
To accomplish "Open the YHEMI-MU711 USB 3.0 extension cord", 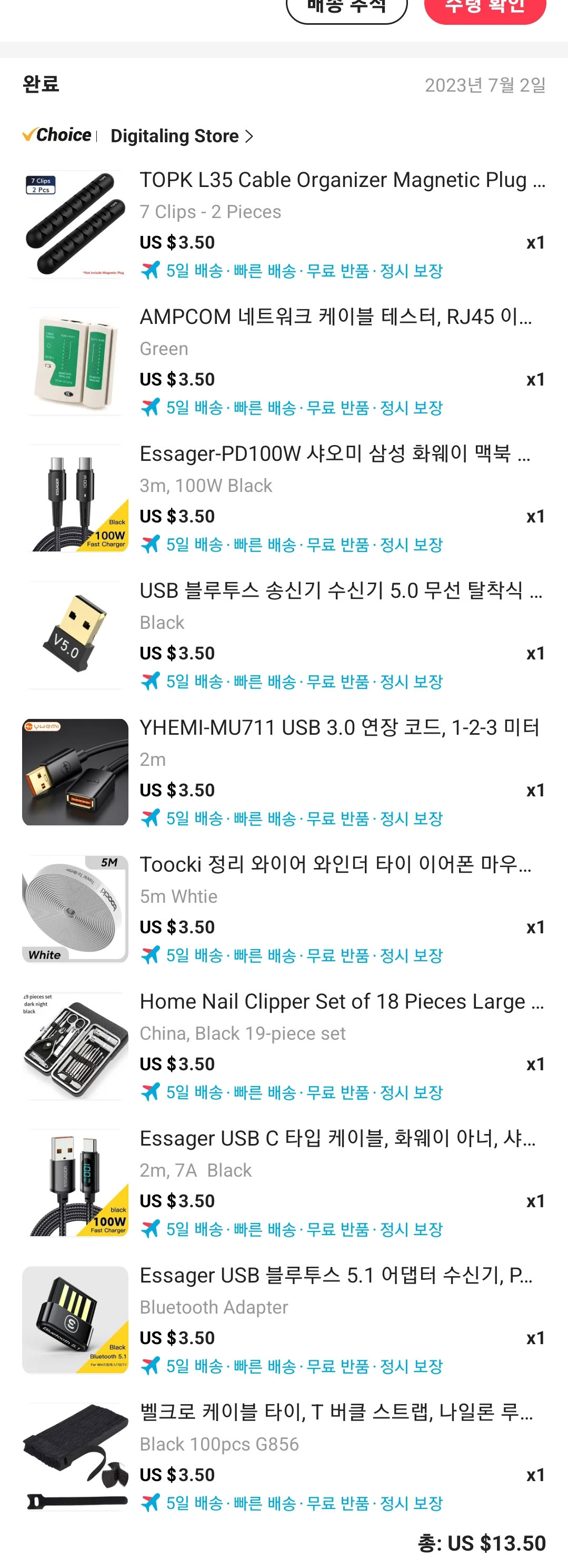I will pos(340,728).
